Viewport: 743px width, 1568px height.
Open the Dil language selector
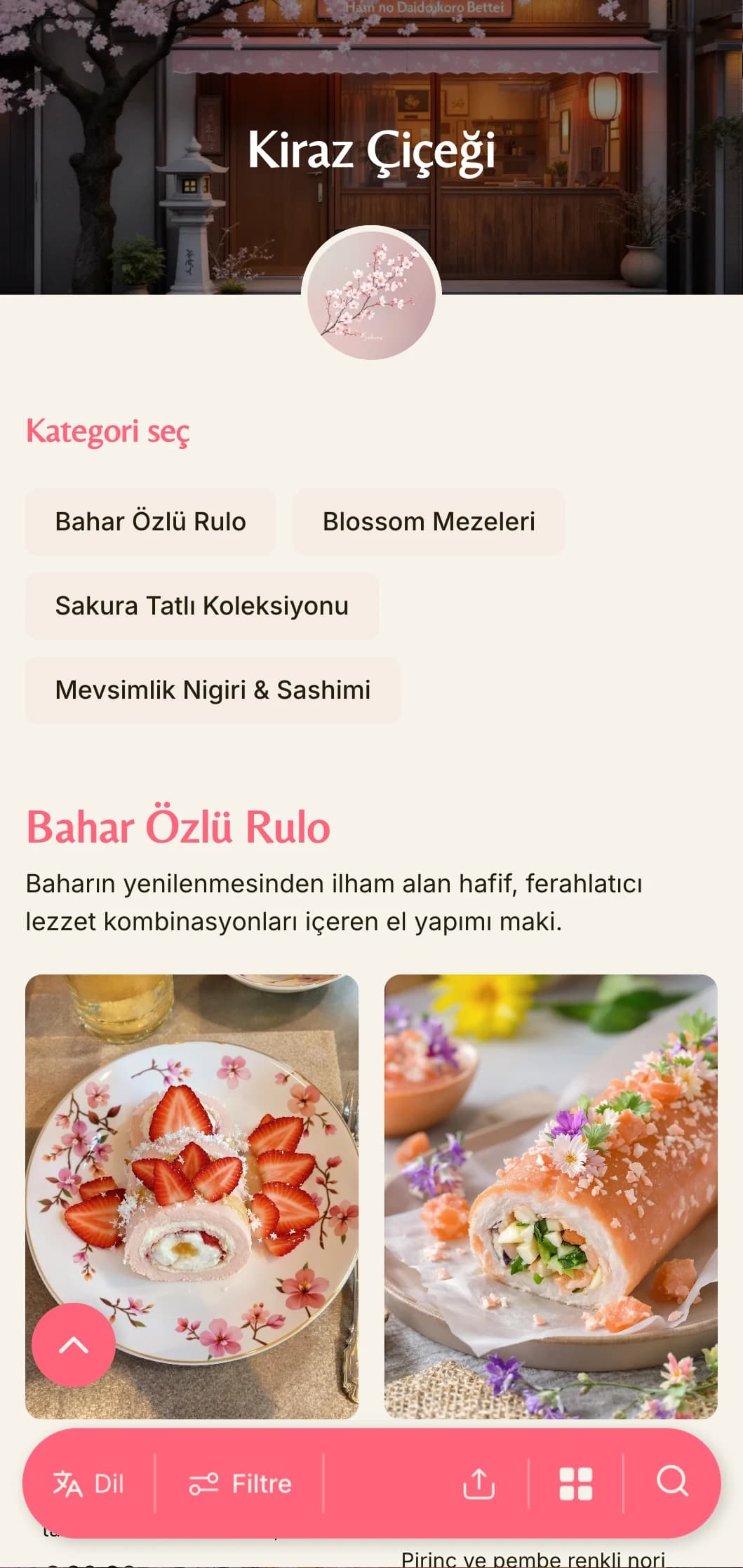point(89,1484)
